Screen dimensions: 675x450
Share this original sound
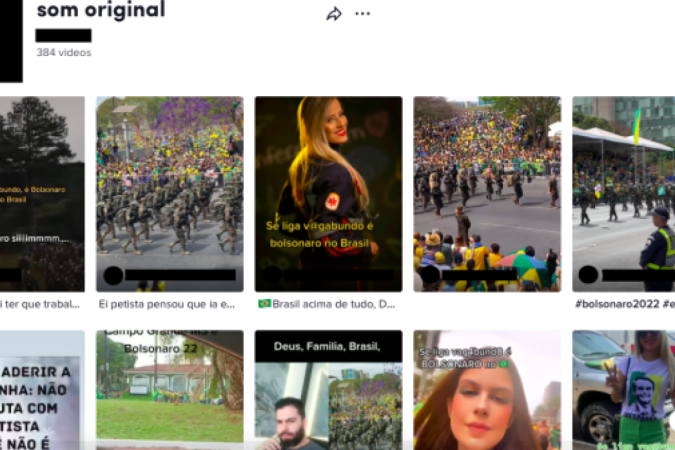click(334, 14)
